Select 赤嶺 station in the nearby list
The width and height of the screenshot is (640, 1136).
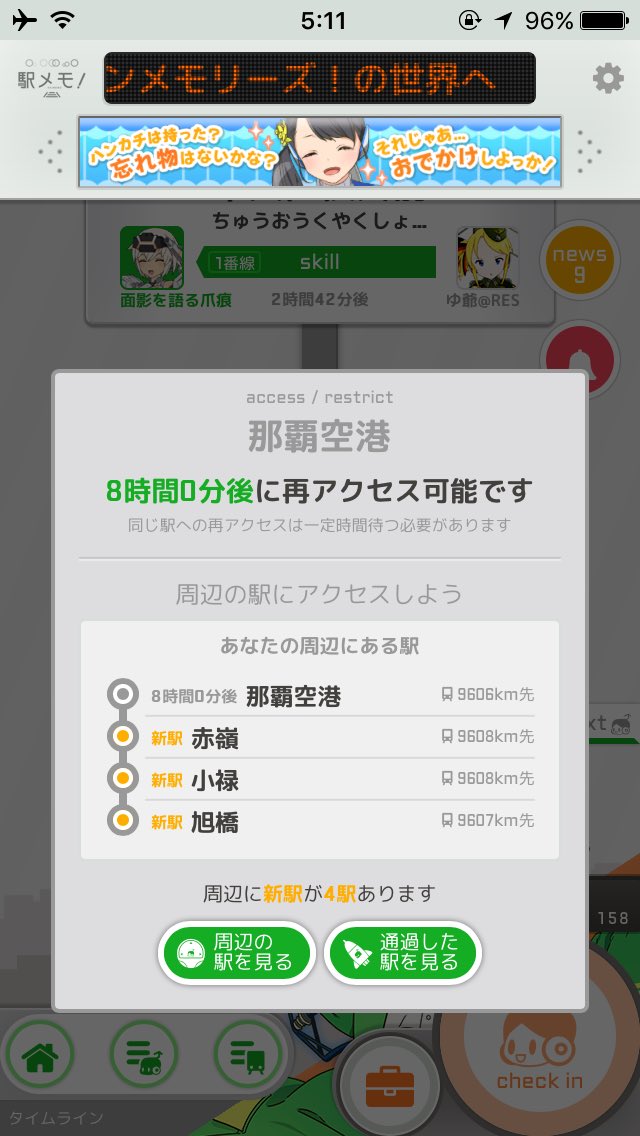coord(320,738)
